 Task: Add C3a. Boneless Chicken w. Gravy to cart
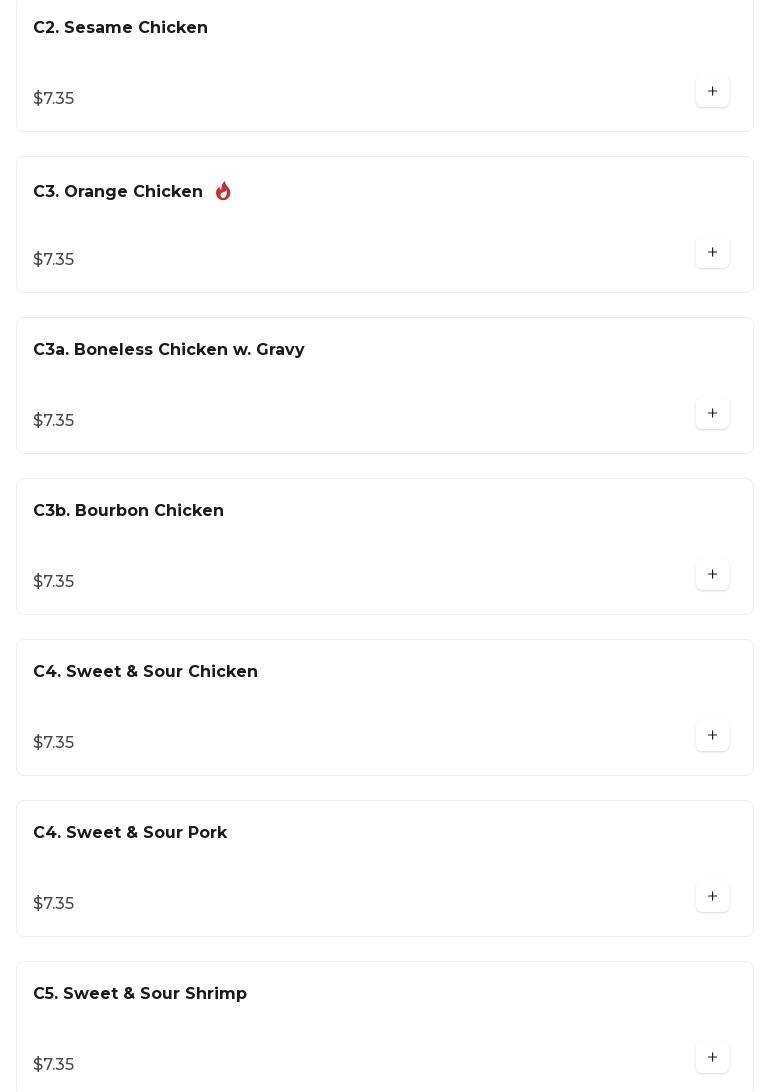click(712, 414)
